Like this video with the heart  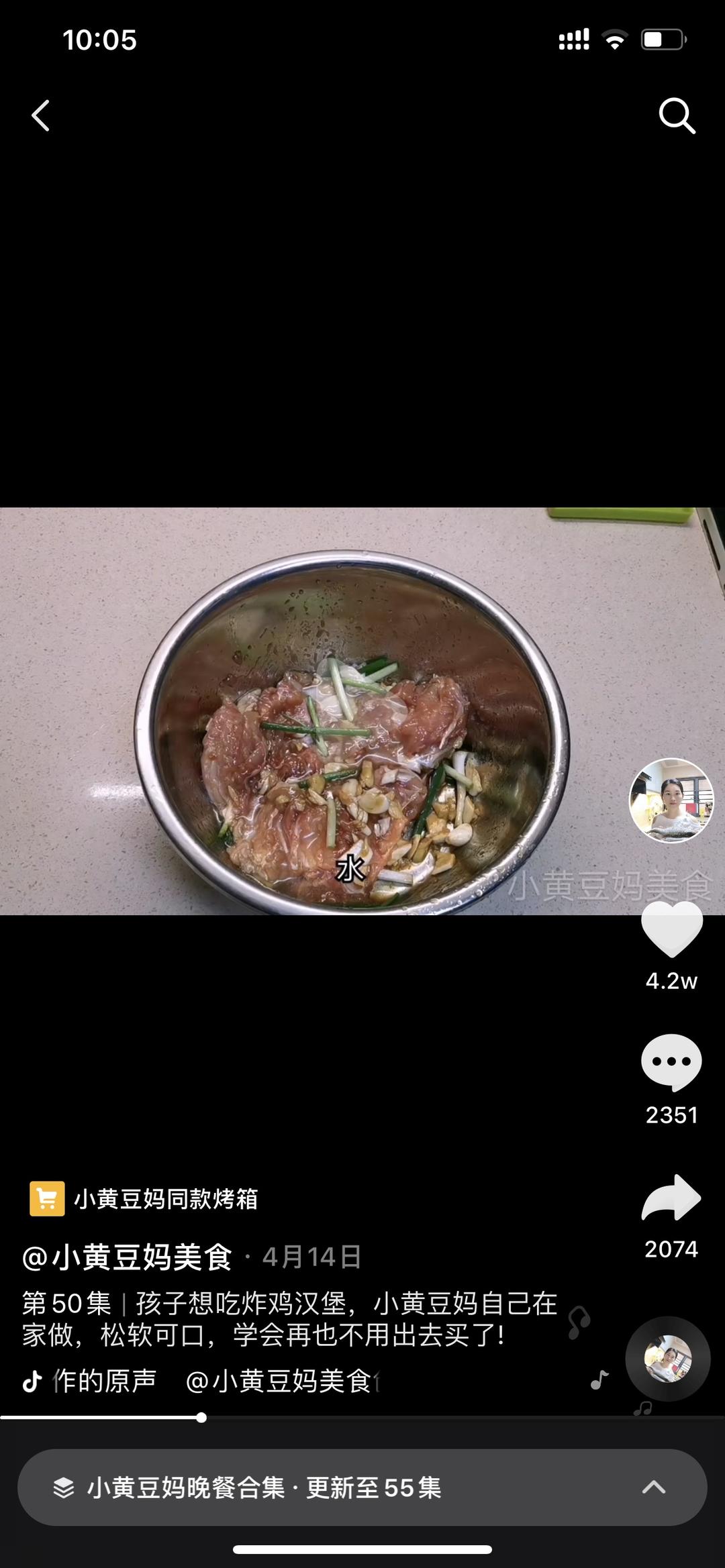tap(671, 929)
